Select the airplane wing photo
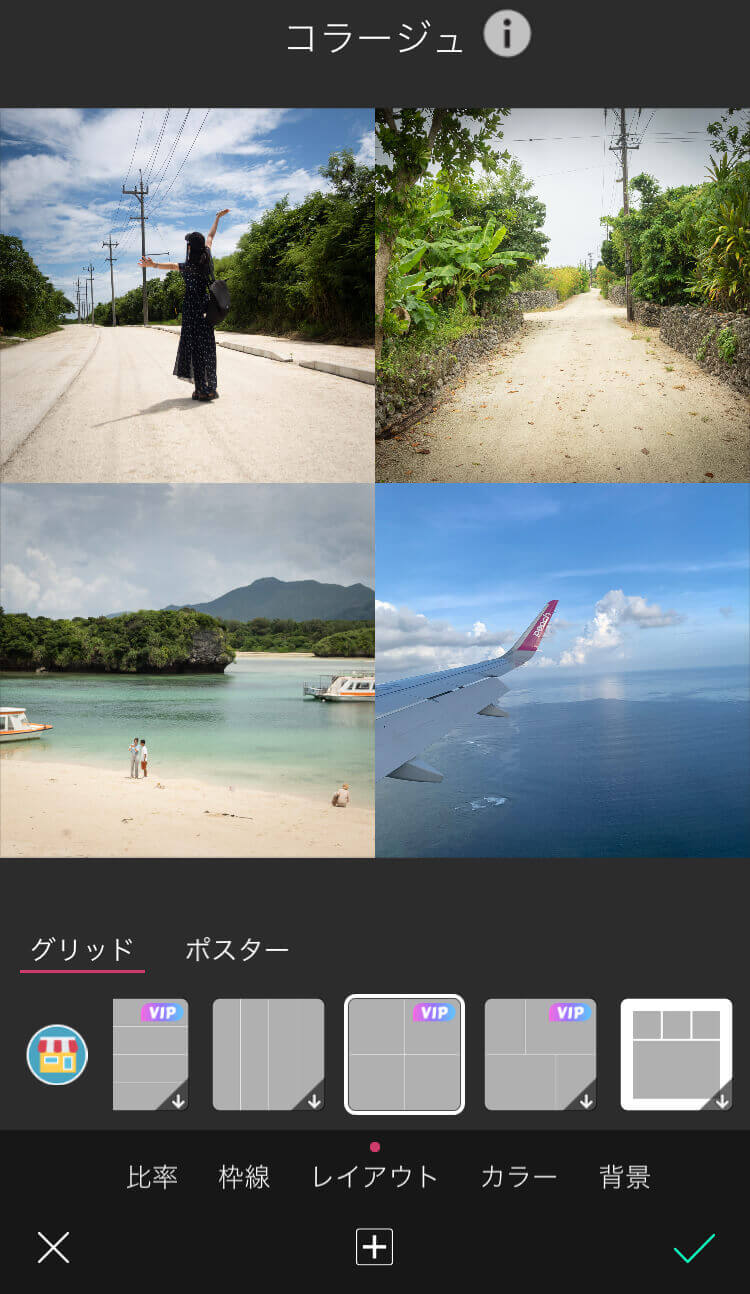 563,670
